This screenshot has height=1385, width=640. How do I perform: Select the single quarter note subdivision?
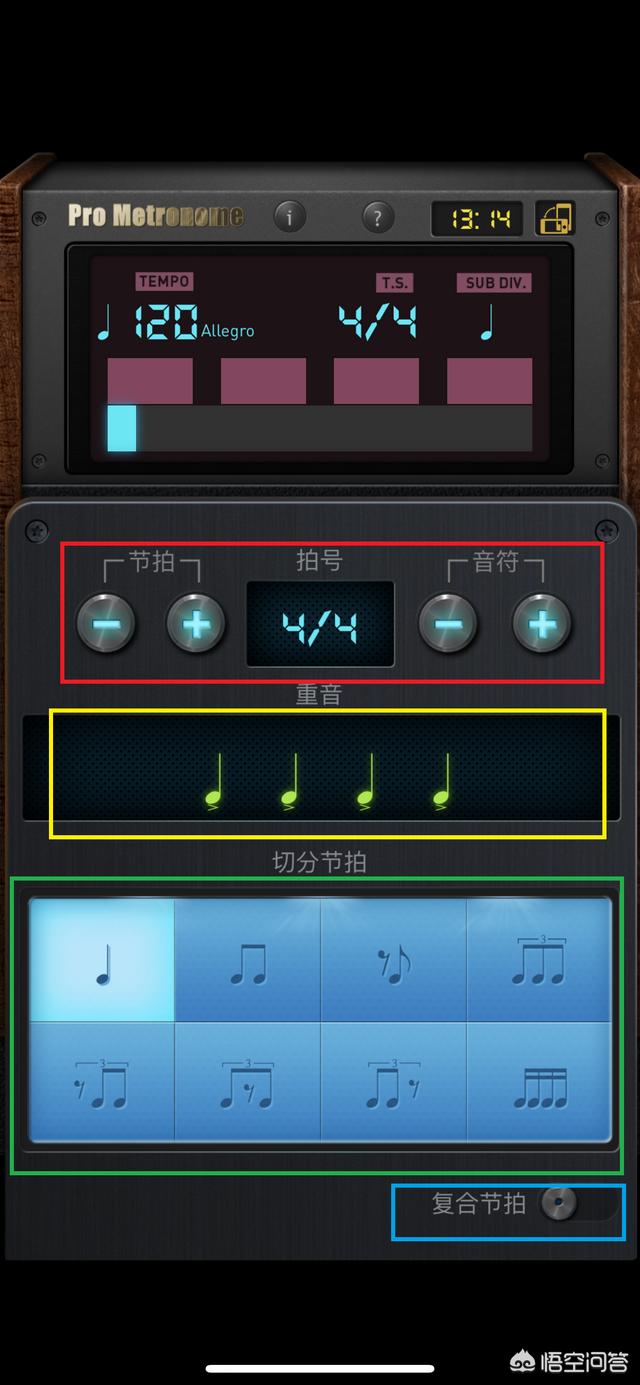click(x=102, y=961)
